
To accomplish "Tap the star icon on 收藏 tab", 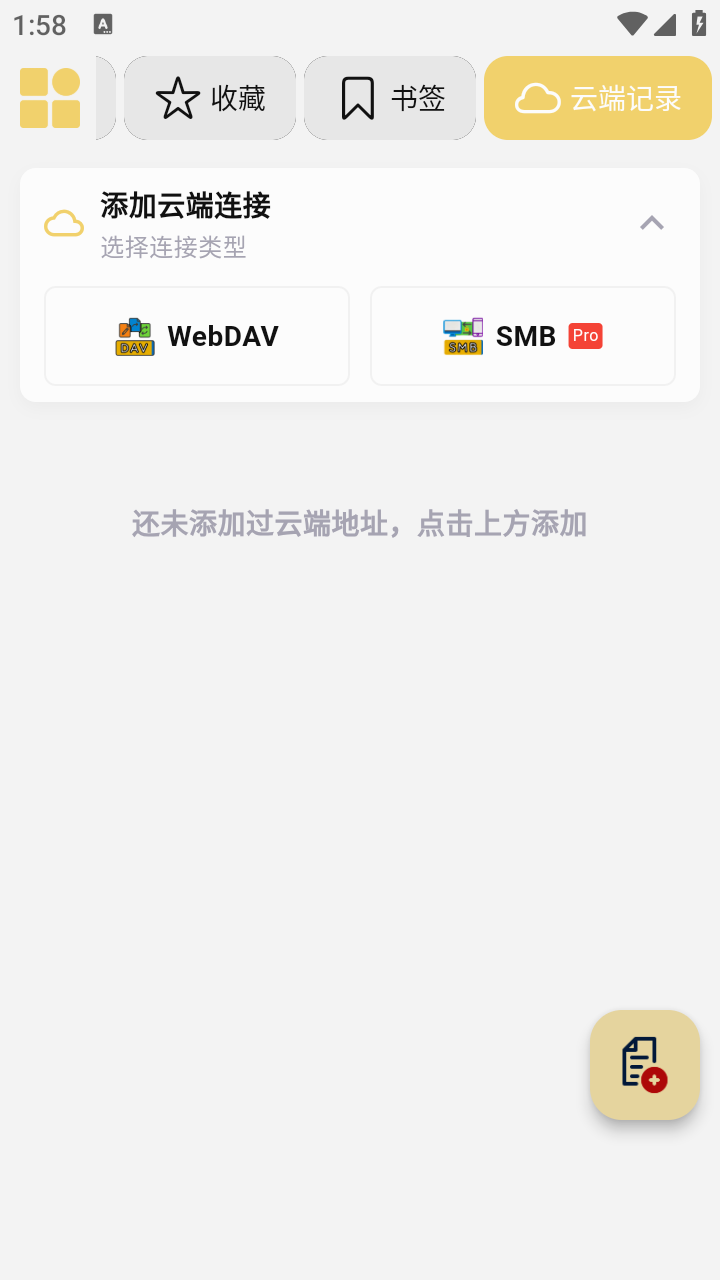I will [x=176, y=97].
